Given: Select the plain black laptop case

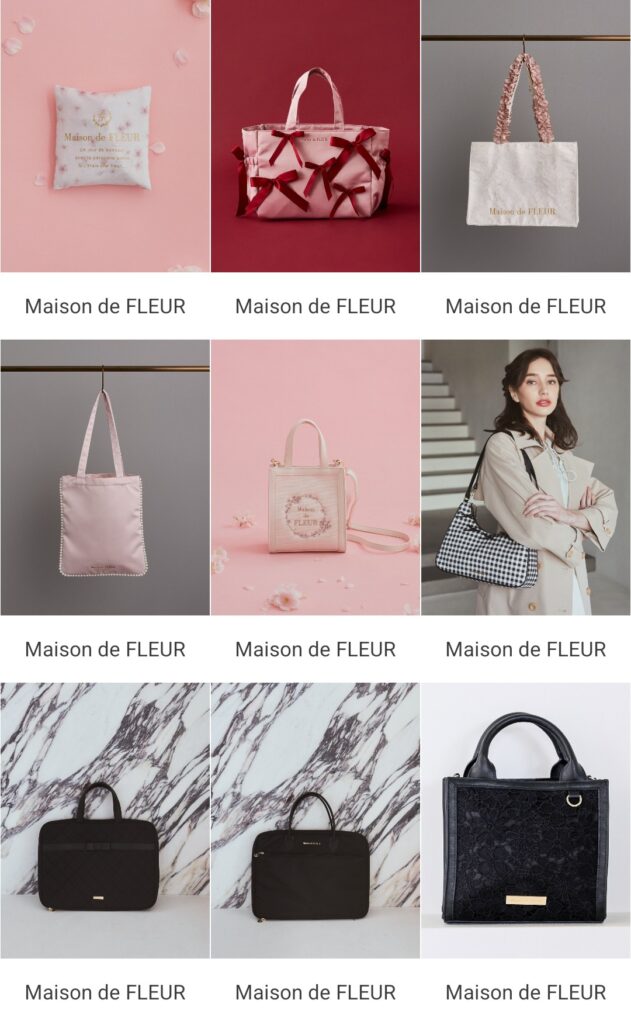Looking at the screenshot, I should [x=315, y=822].
